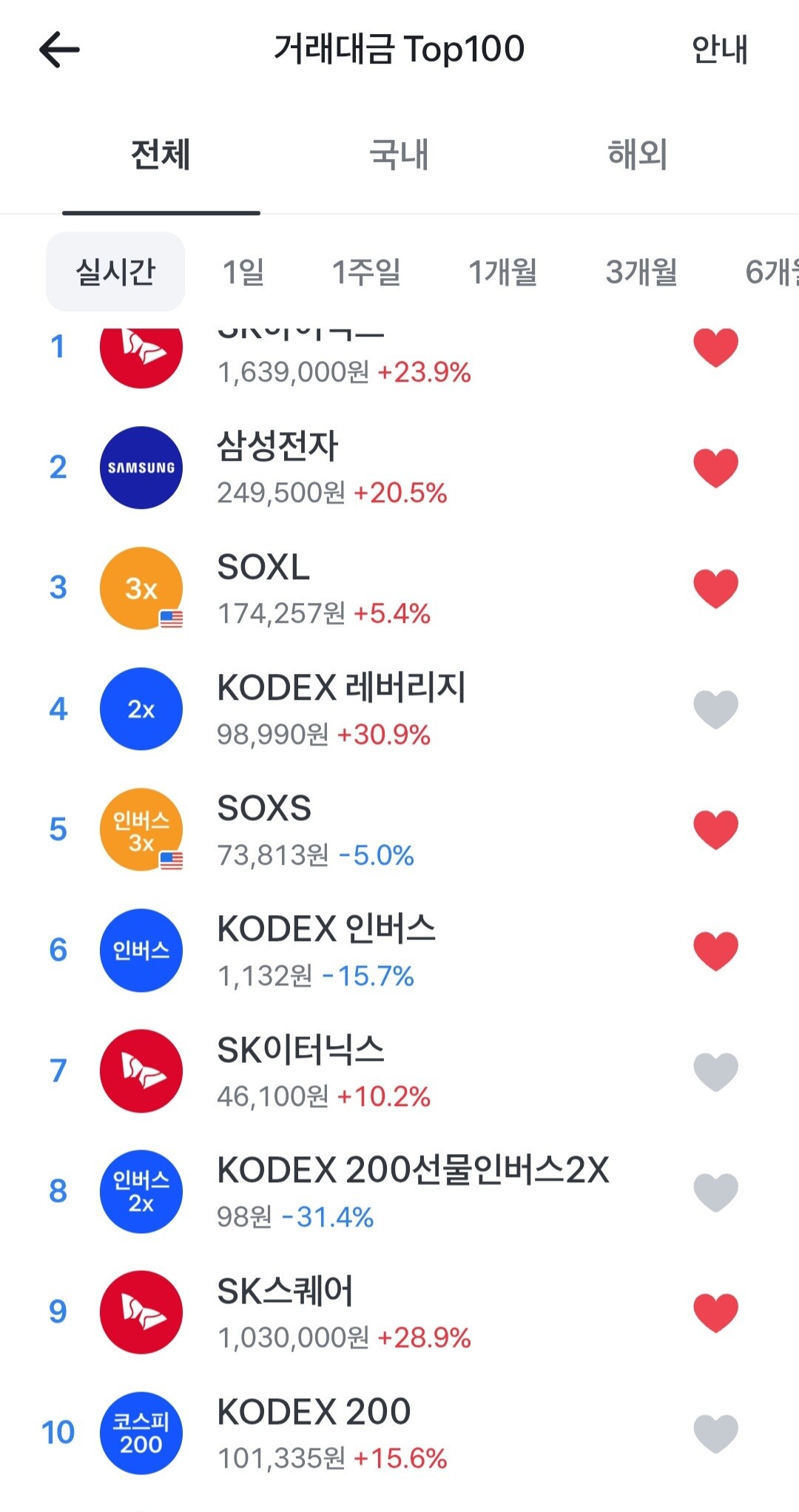Add SK이터닉스 to favorites
Image resolution: width=799 pixels, height=1512 pixels.
pyautogui.click(x=715, y=1070)
